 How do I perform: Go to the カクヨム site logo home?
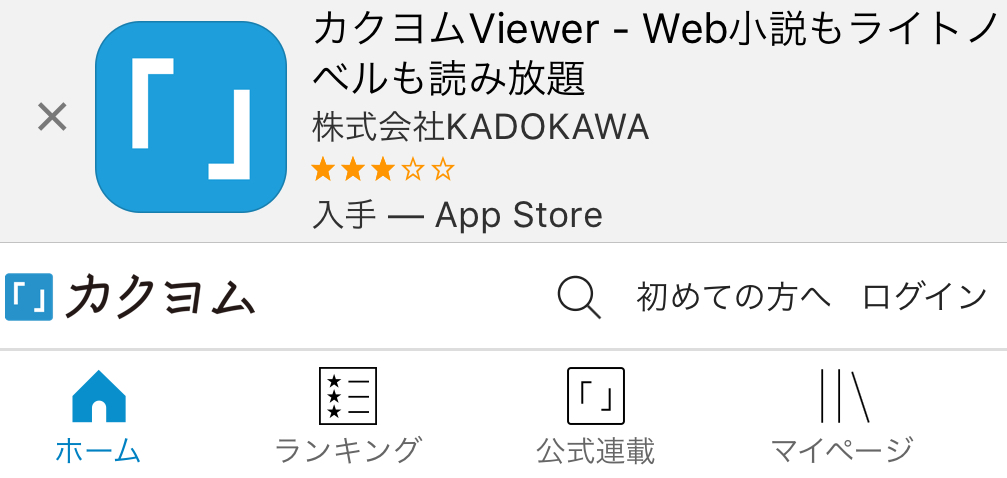[x=130, y=298]
